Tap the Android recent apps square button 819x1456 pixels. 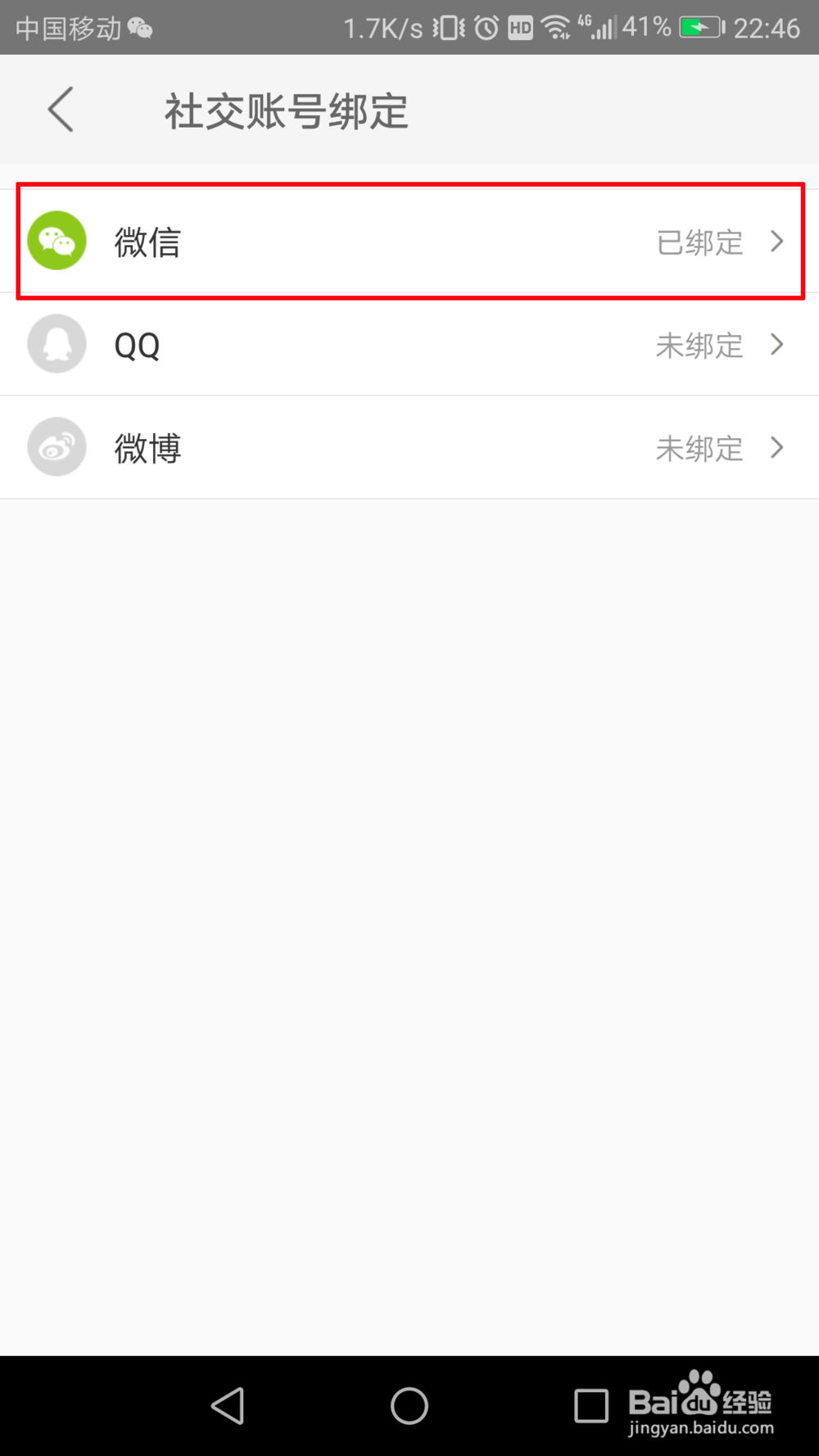pyautogui.click(x=591, y=1405)
